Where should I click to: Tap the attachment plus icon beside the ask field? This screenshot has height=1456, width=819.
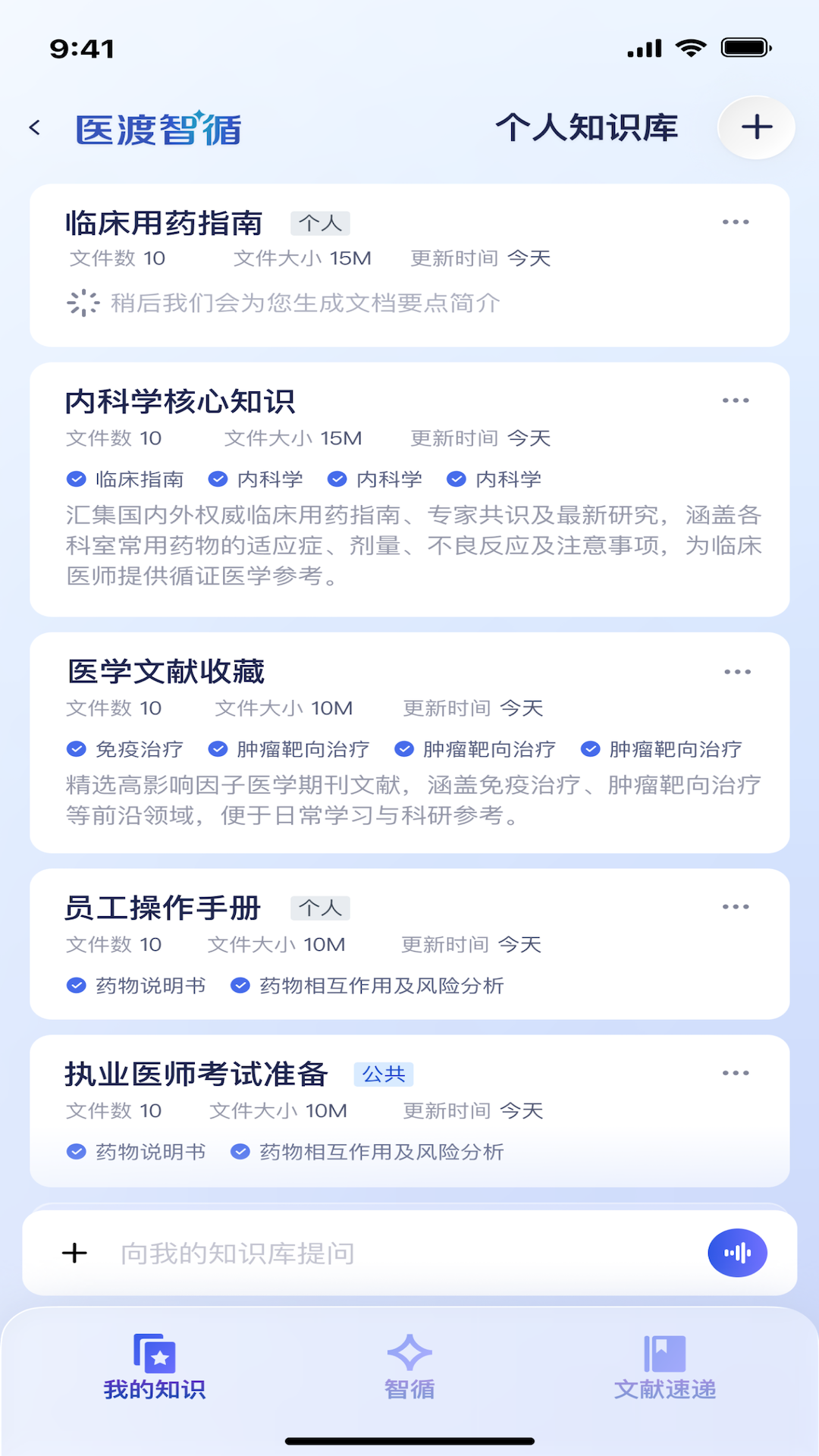75,1253
